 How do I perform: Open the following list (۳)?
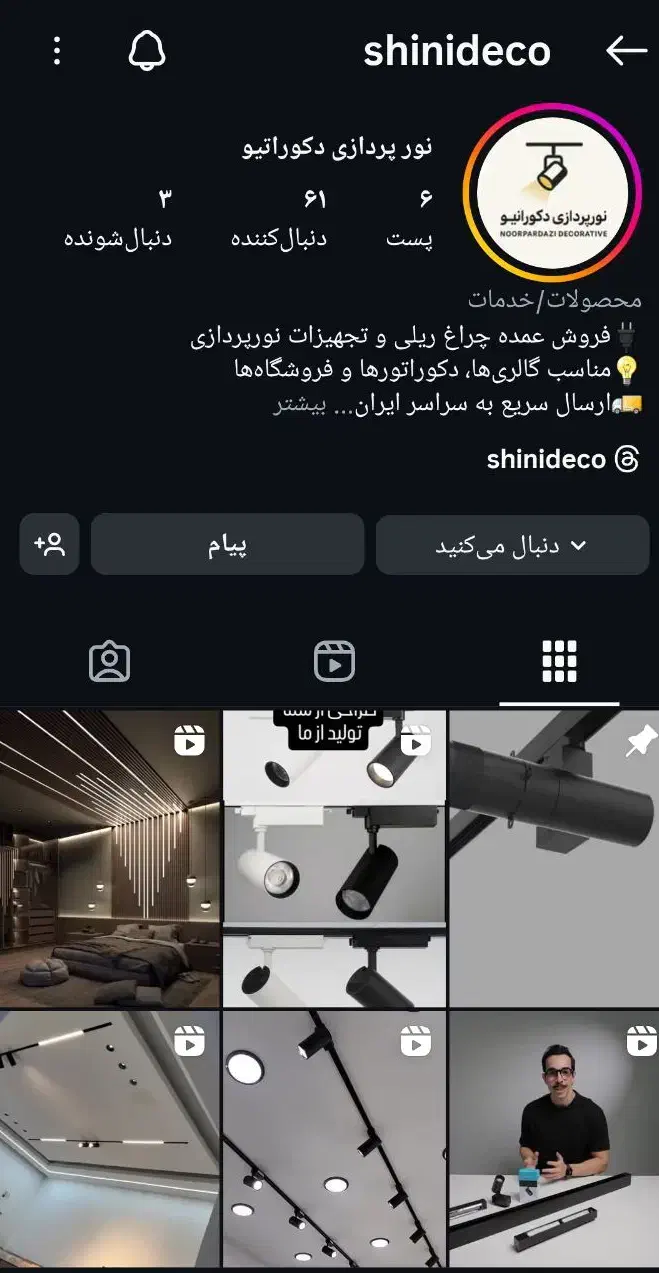pos(118,218)
